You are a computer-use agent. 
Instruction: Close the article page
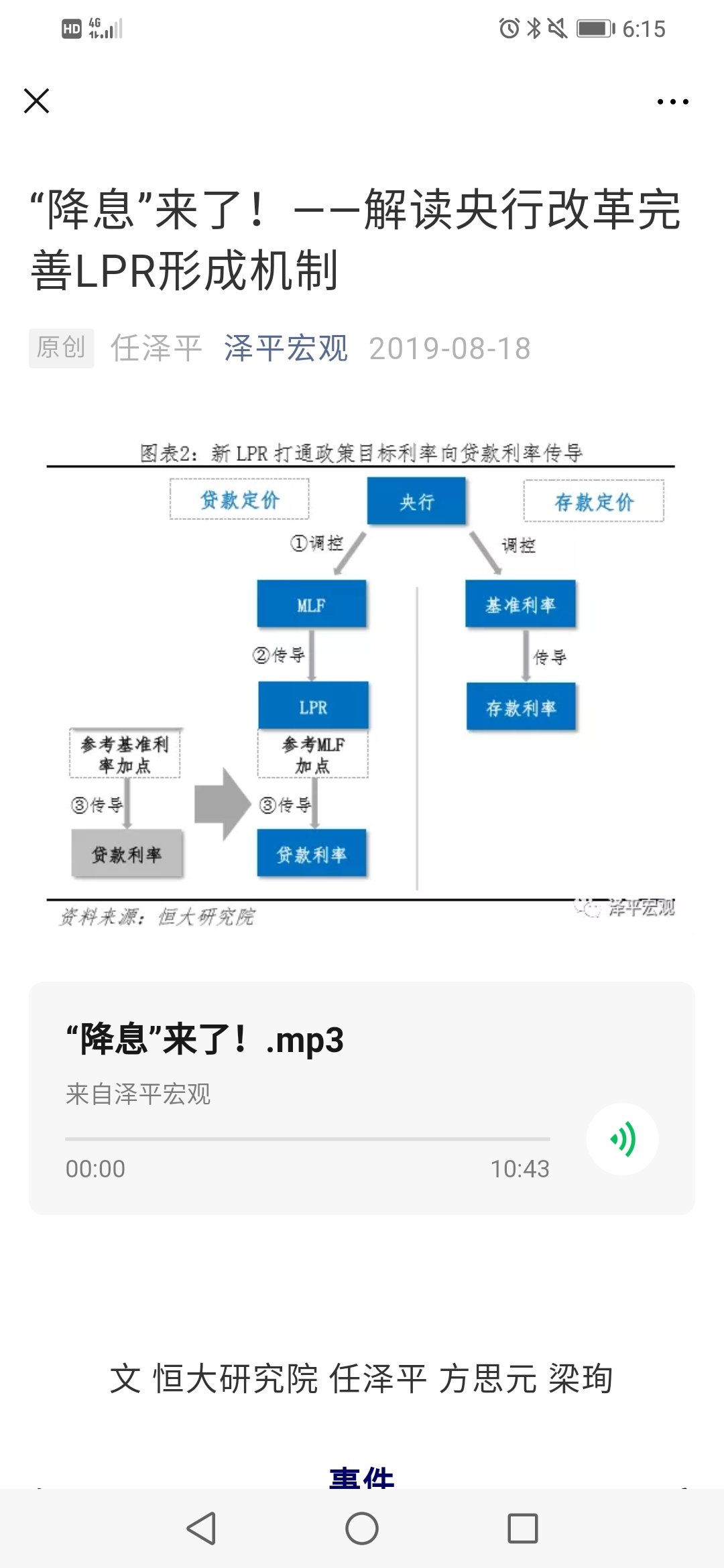point(36,101)
